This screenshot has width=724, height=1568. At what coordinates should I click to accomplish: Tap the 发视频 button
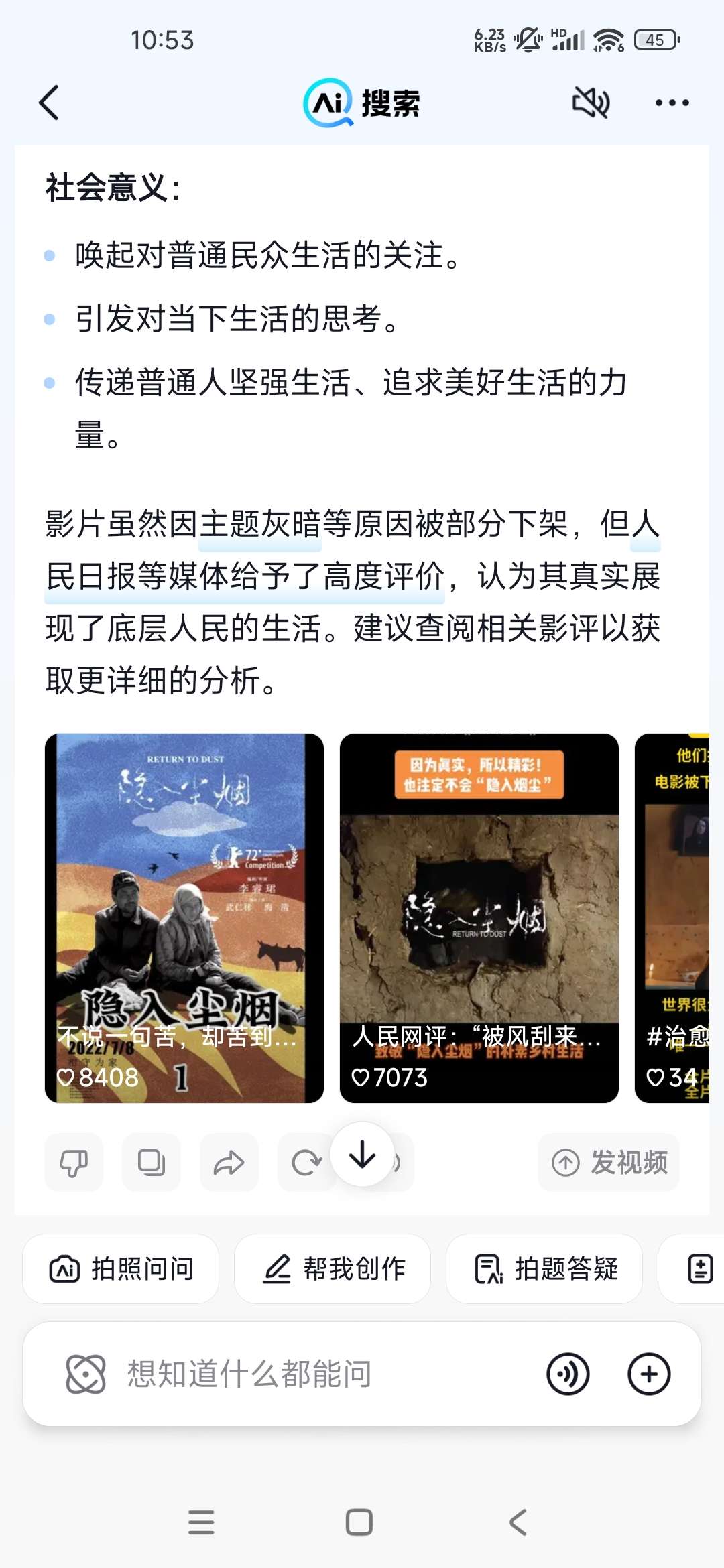pos(609,1163)
